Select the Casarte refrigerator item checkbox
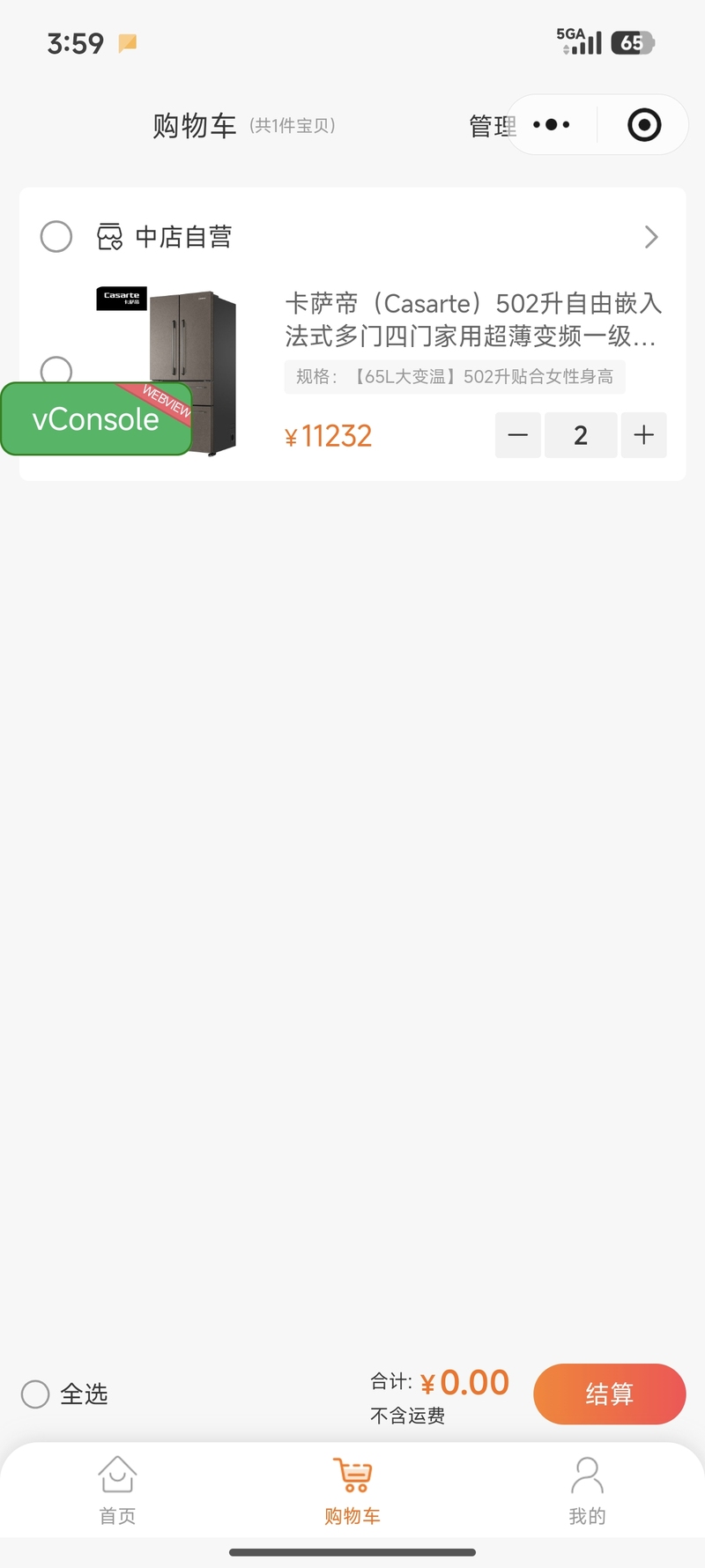 pyautogui.click(x=56, y=368)
